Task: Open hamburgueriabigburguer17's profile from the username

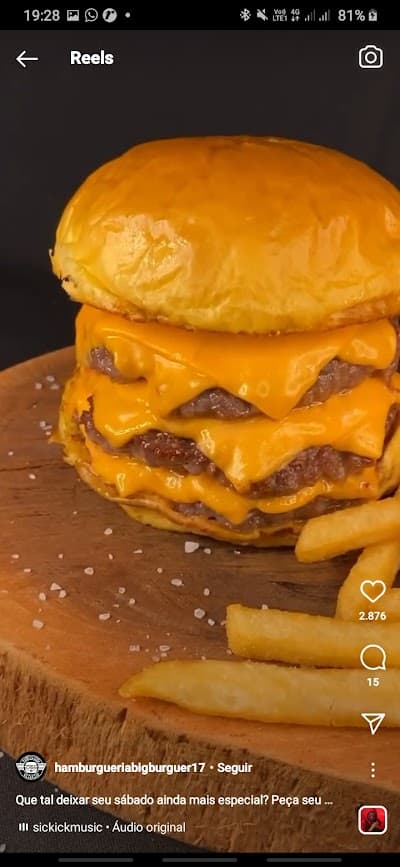Action: coord(129,767)
